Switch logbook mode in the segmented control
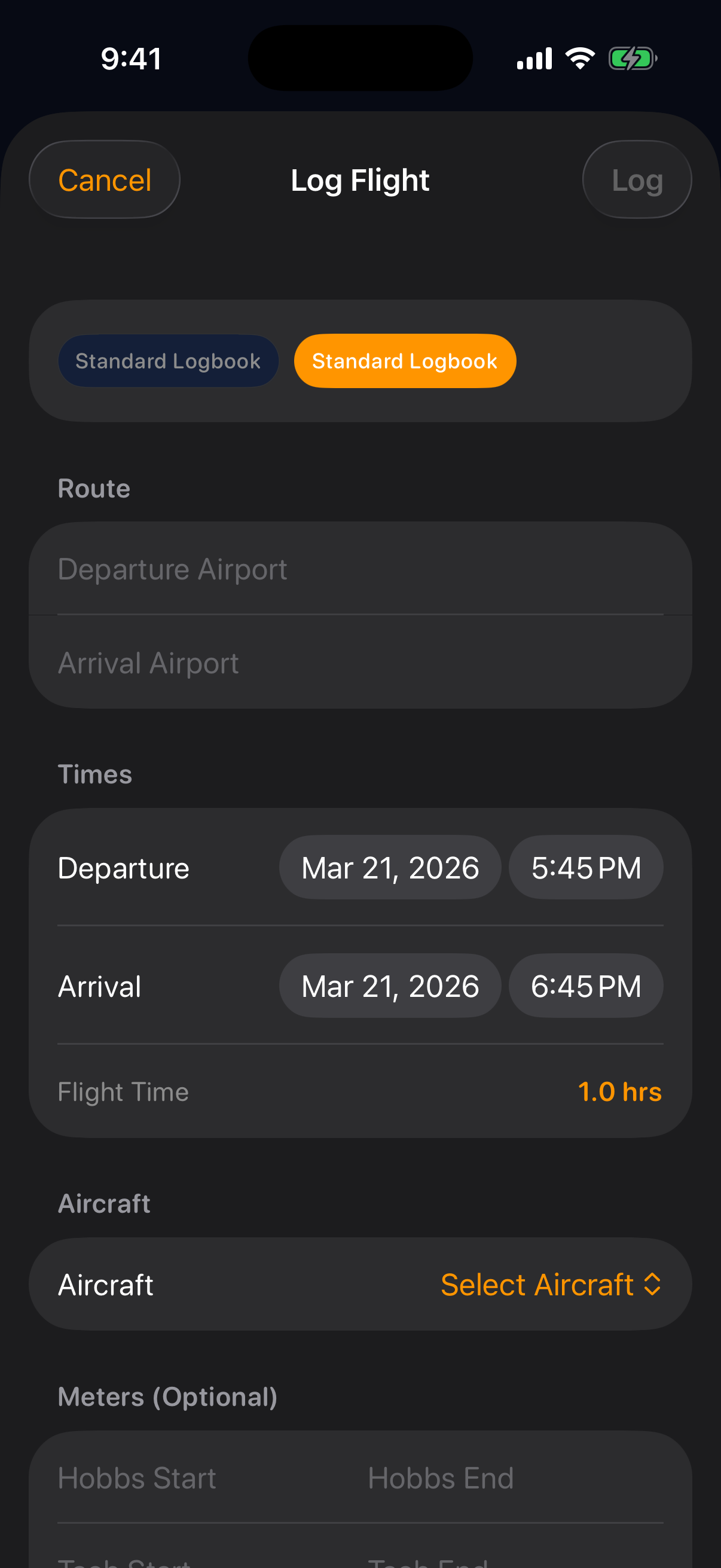The width and height of the screenshot is (721, 1568). (168, 361)
